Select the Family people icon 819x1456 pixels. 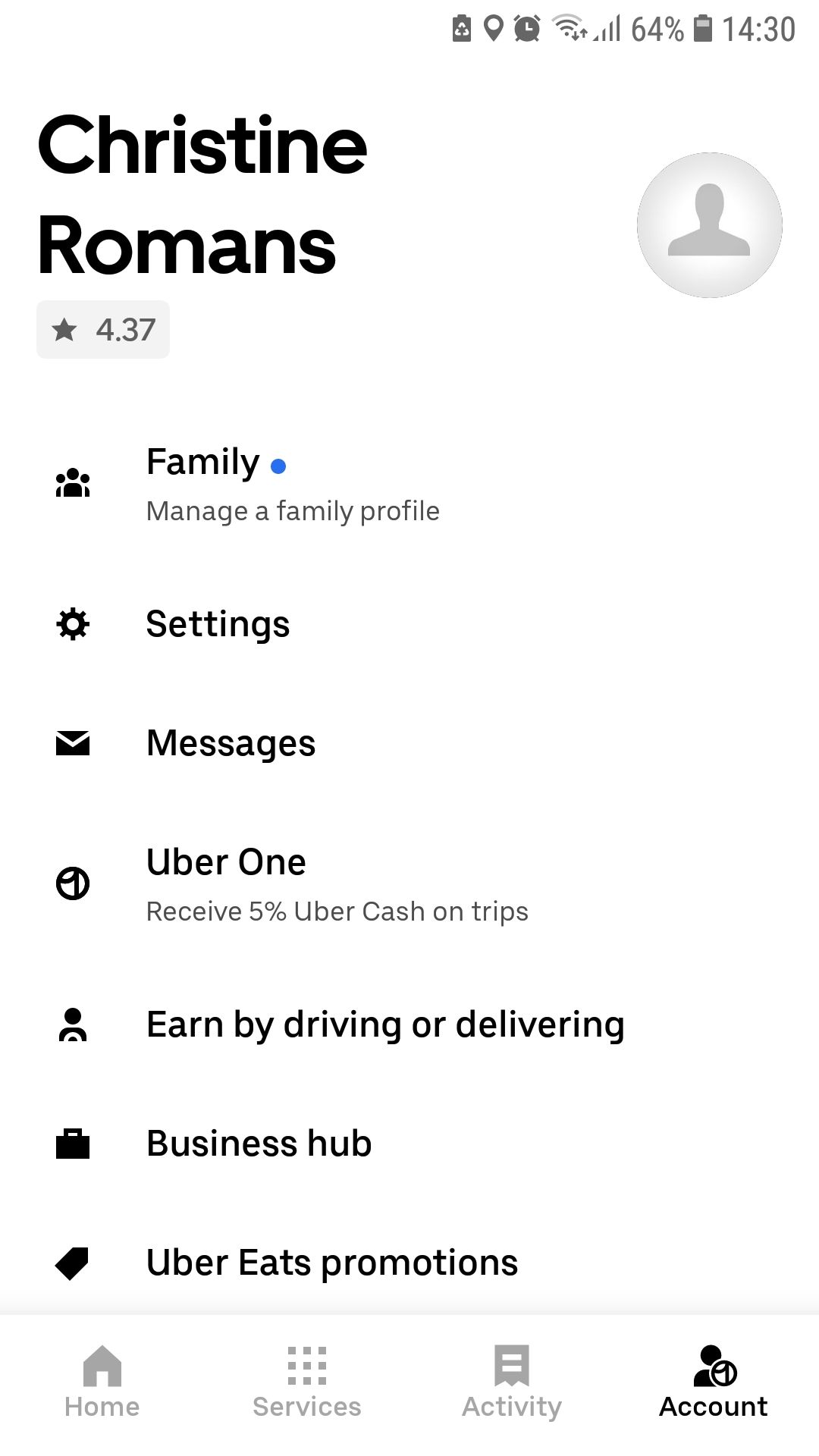click(73, 482)
